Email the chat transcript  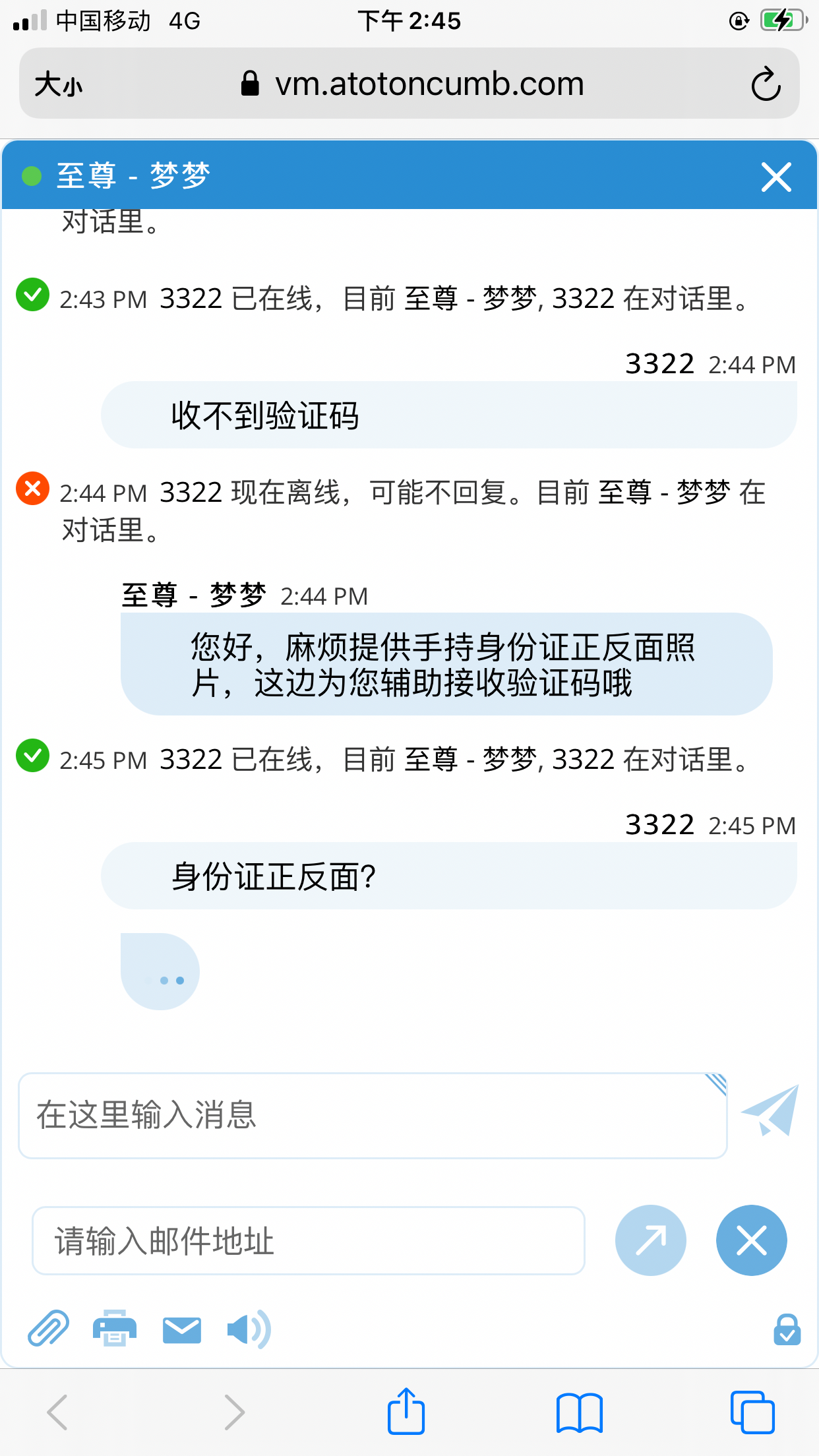point(181,1329)
